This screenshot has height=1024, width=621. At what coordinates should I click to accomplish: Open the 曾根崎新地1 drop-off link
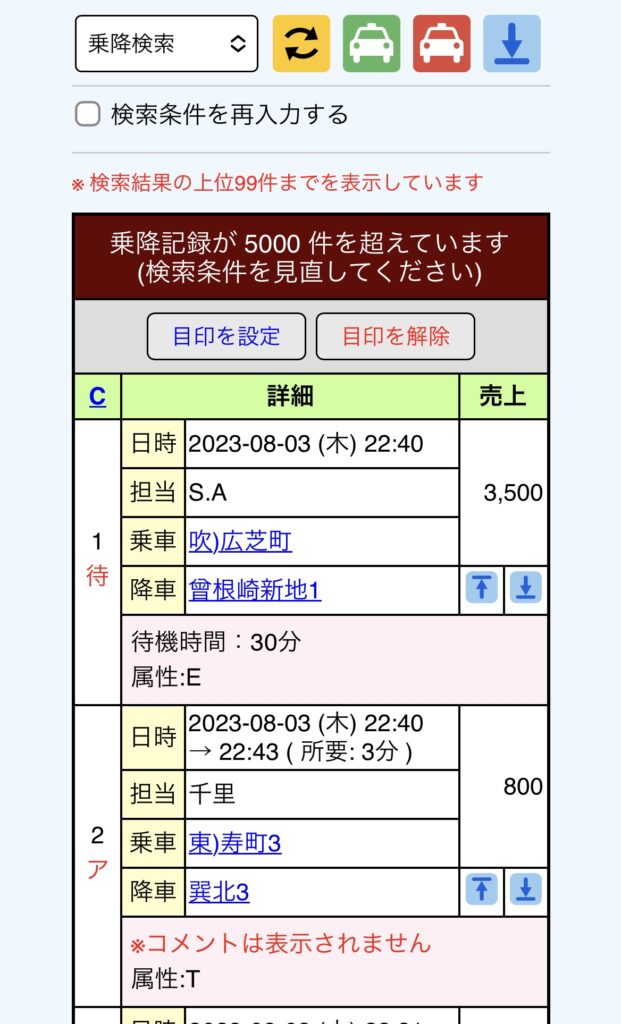(255, 590)
